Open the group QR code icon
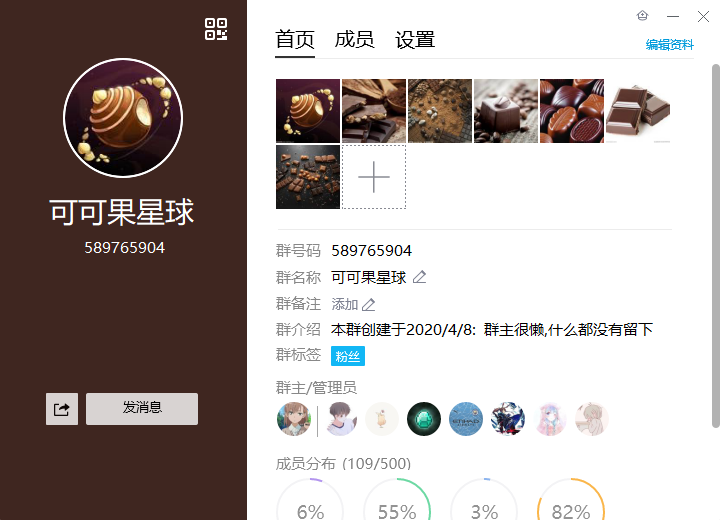Image resolution: width=720 pixels, height=520 pixels. point(216,29)
